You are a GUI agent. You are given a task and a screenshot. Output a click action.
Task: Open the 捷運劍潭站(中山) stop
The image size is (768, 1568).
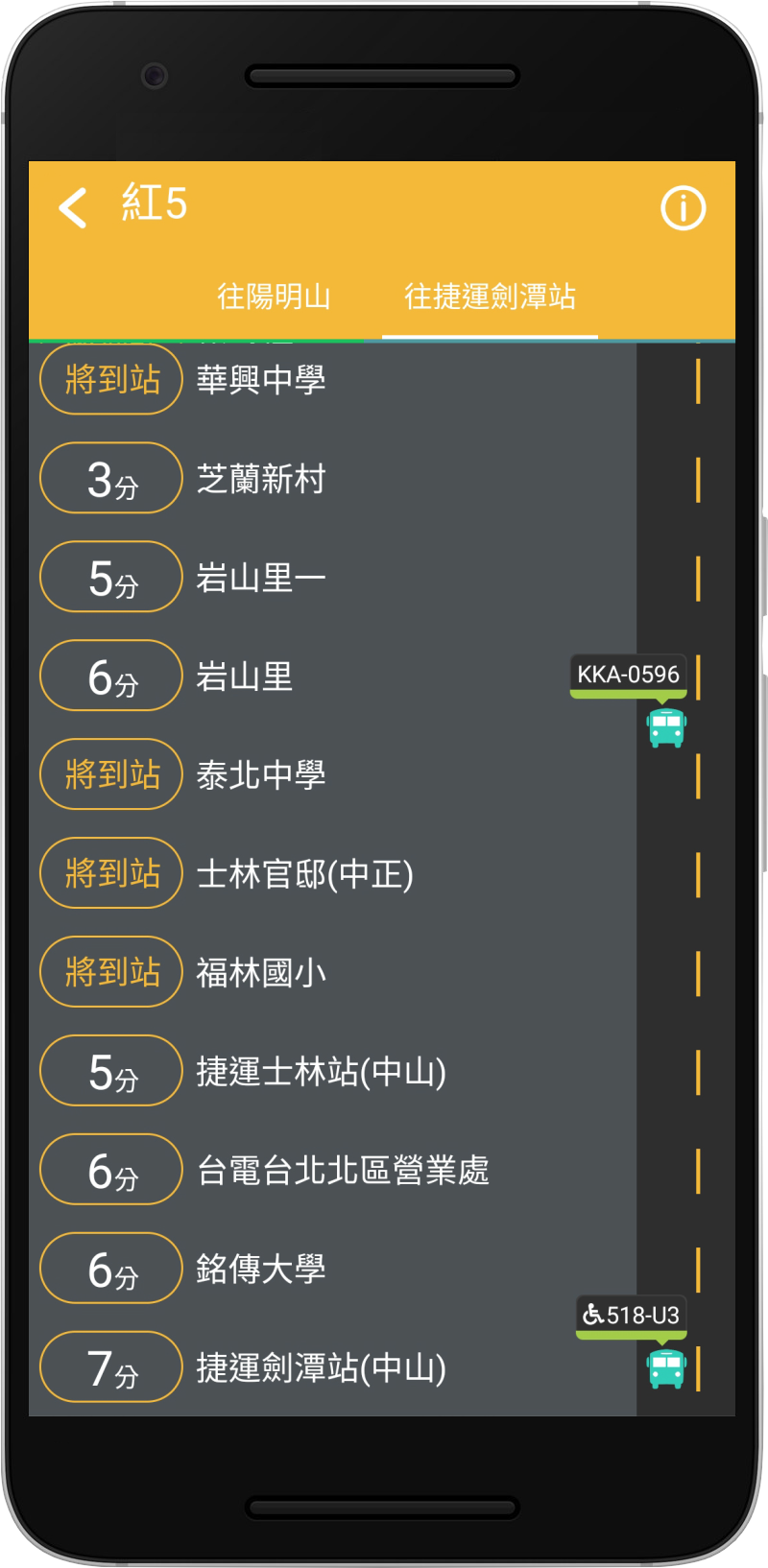point(332,1368)
